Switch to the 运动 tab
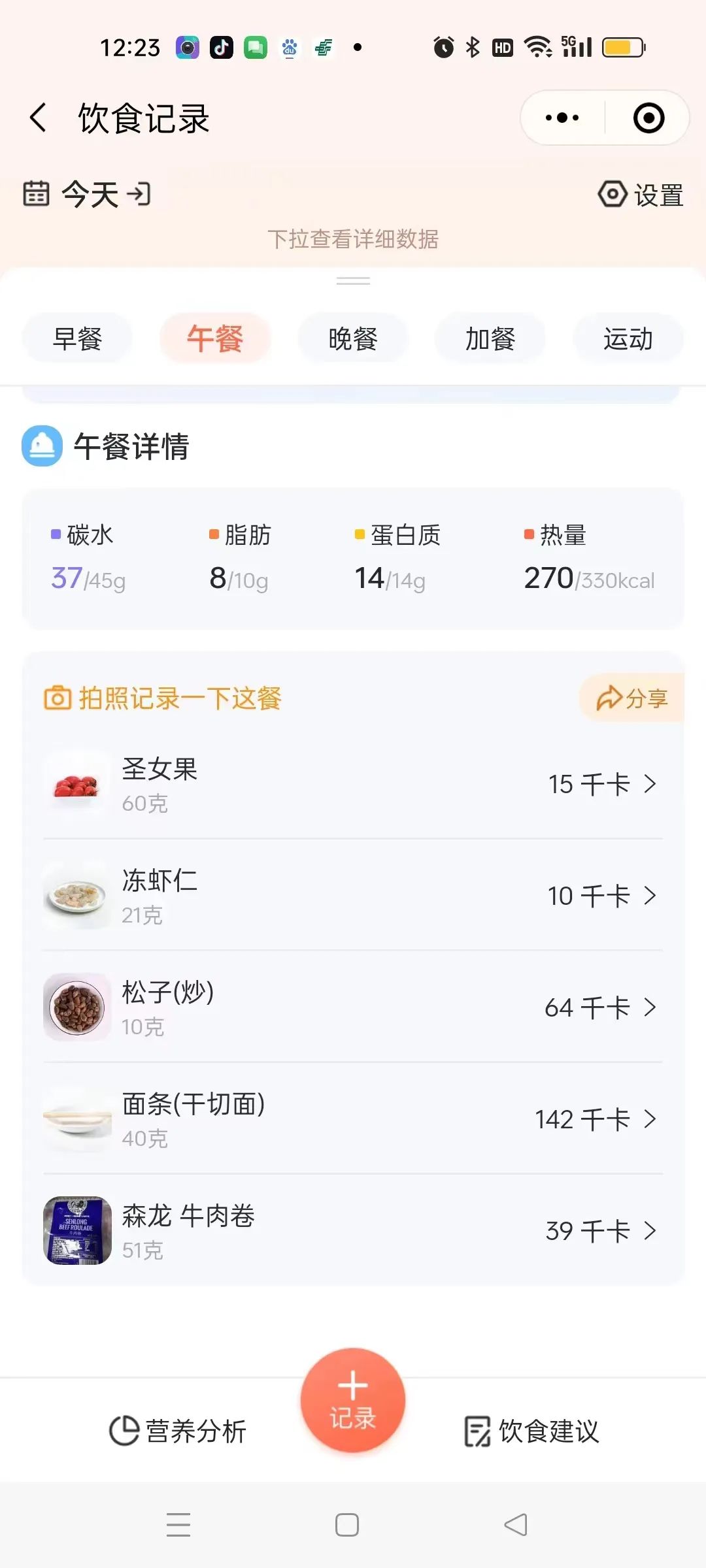Image resolution: width=706 pixels, height=1568 pixels. (628, 338)
